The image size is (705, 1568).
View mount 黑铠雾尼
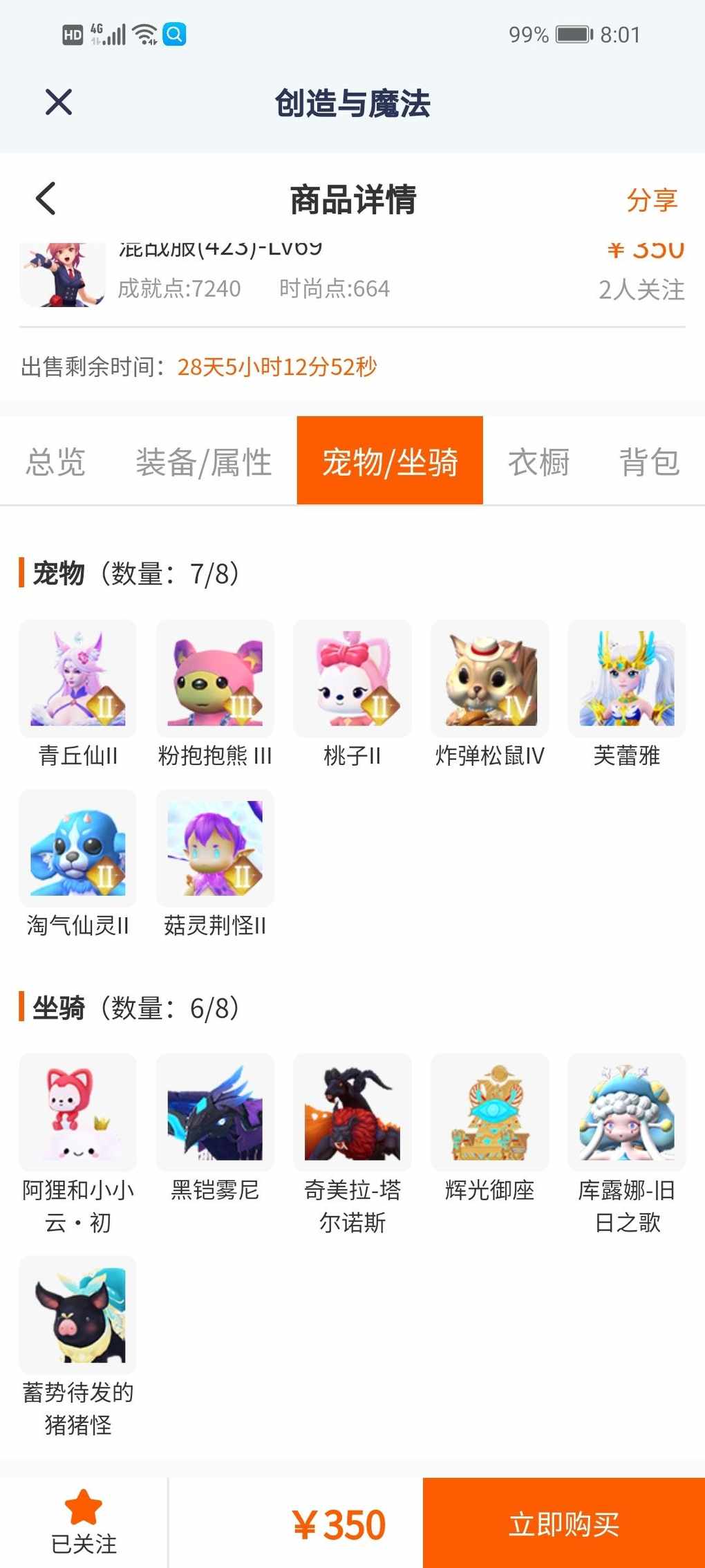click(x=215, y=1113)
